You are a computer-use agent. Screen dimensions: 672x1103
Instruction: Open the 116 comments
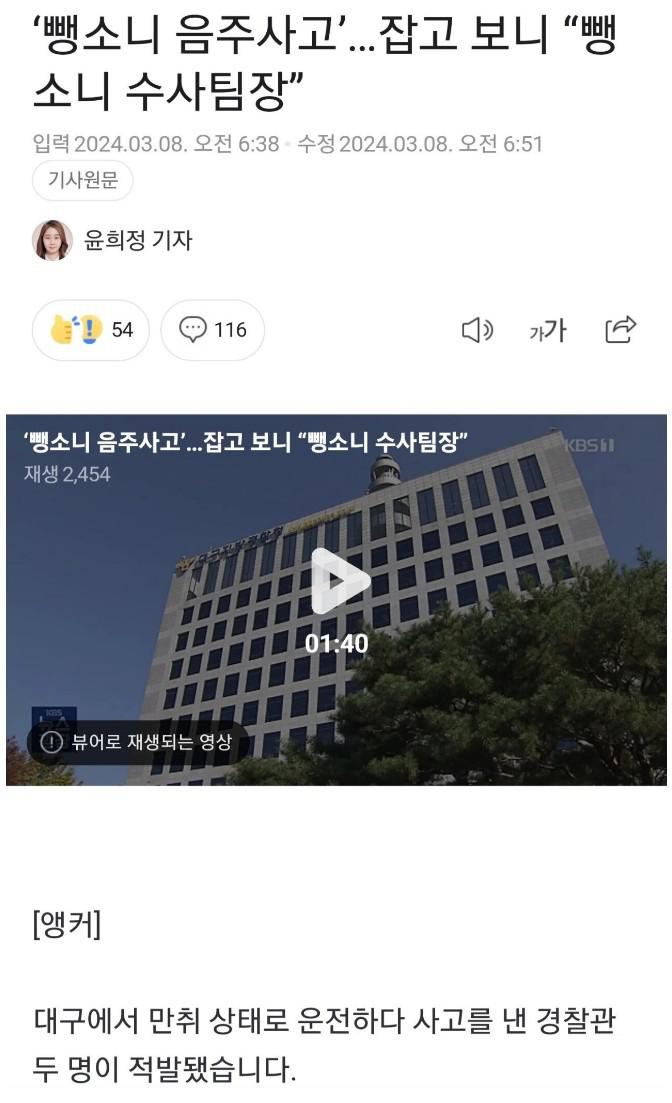(x=212, y=329)
